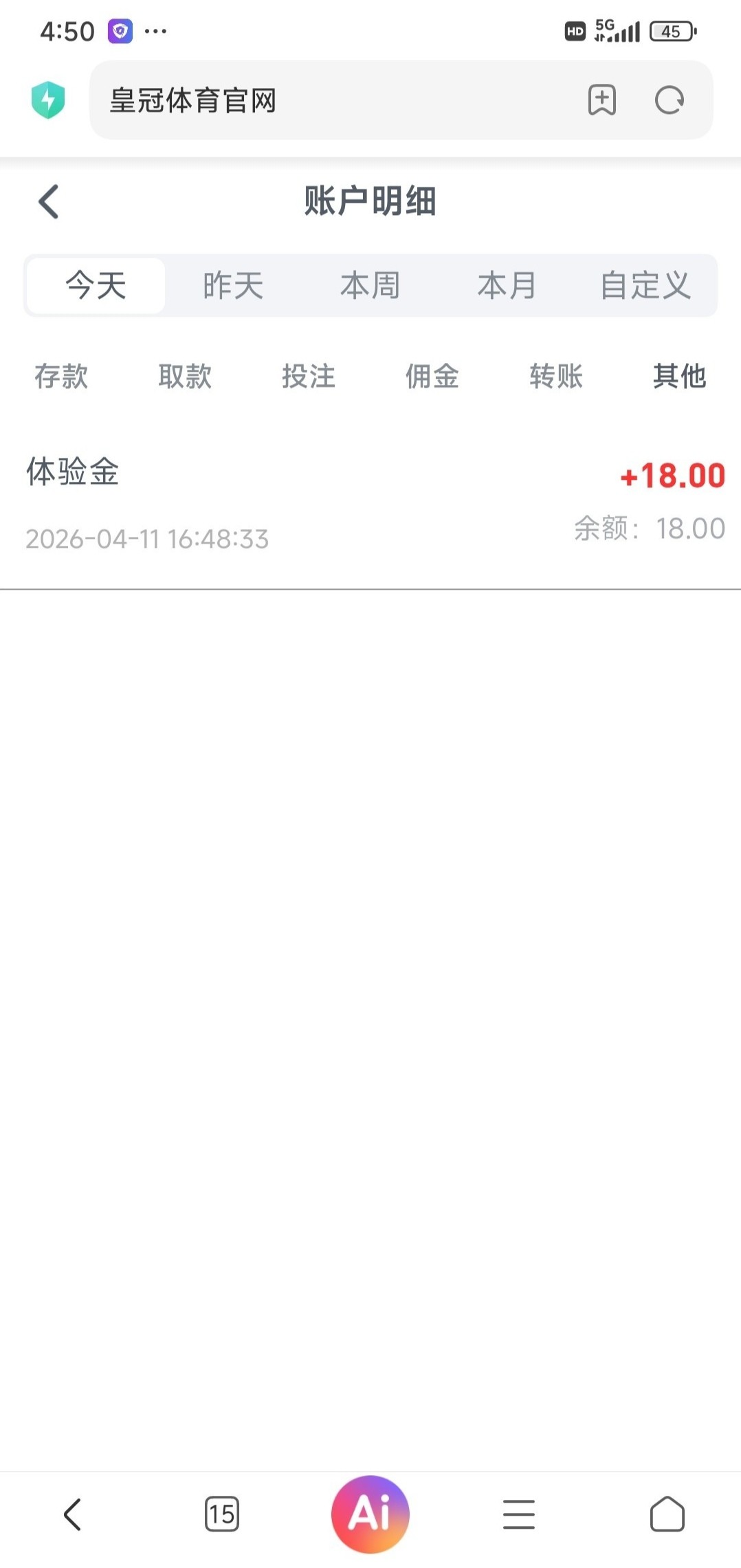Go back from the 账户明细 page

pos(49,202)
